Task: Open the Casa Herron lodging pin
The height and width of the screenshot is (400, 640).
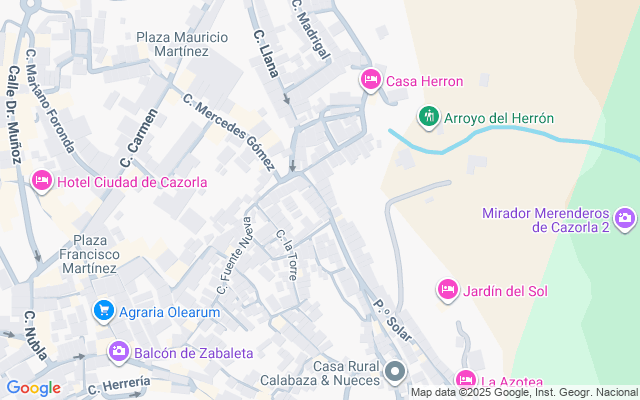Action: pyautogui.click(x=371, y=80)
